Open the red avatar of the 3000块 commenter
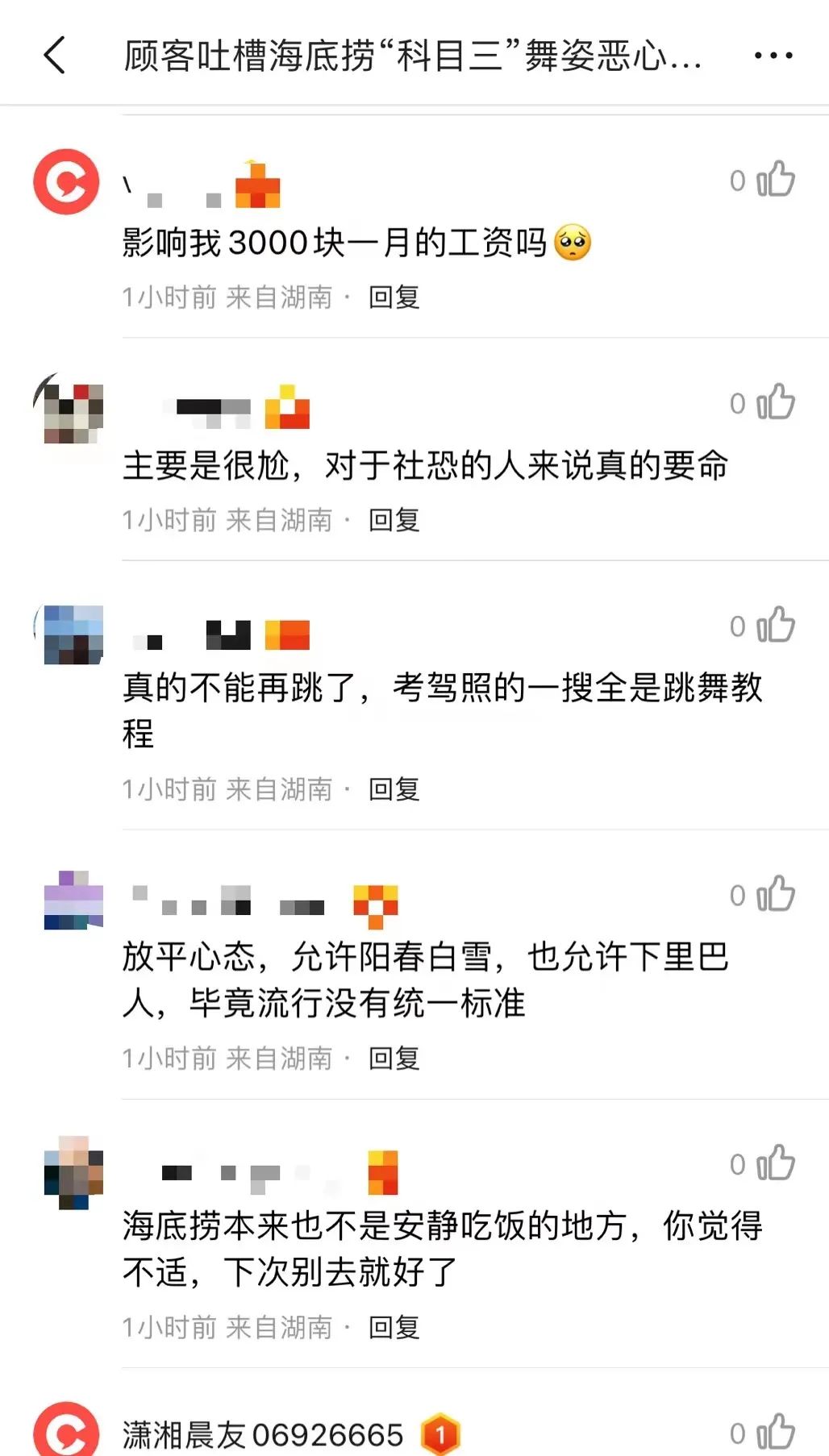This screenshot has width=829, height=1456. 66,181
